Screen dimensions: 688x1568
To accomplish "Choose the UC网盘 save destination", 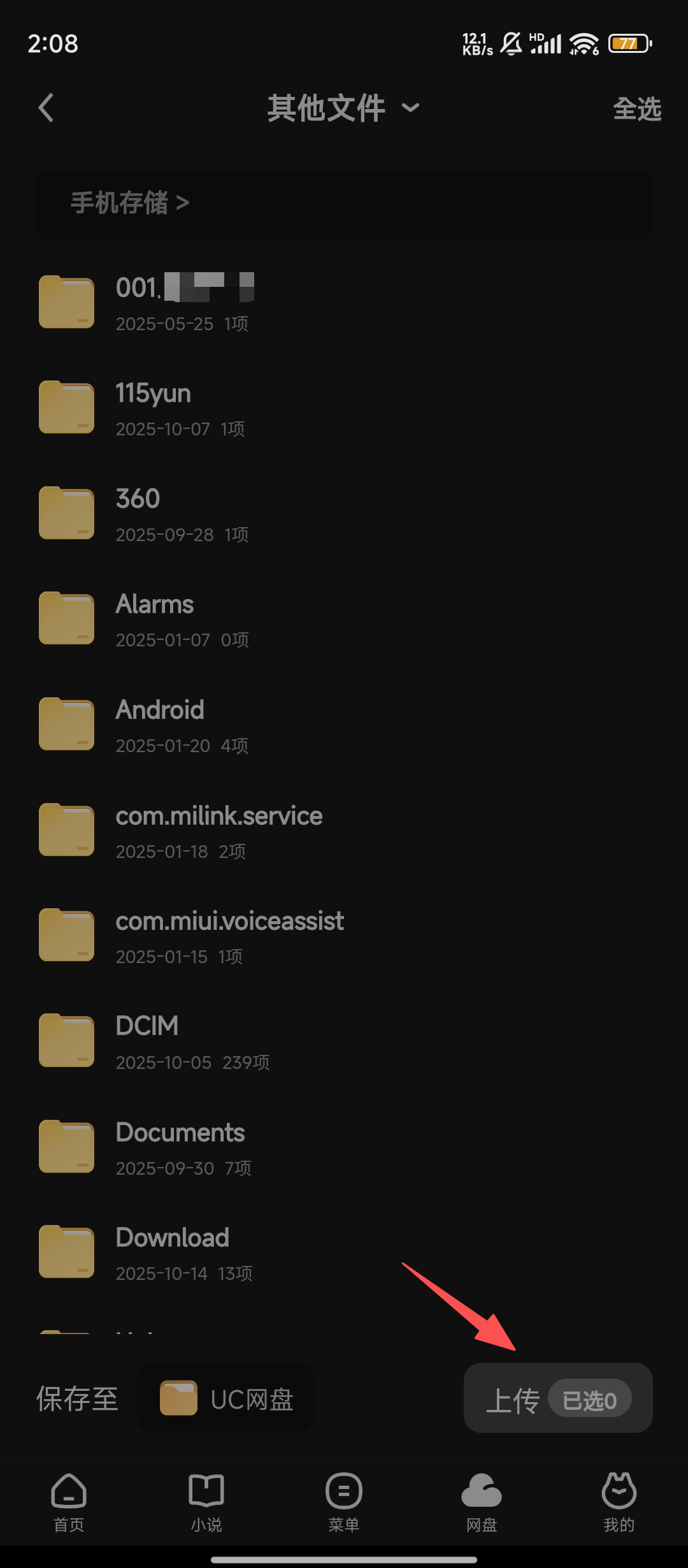I will [x=226, y=1398].
